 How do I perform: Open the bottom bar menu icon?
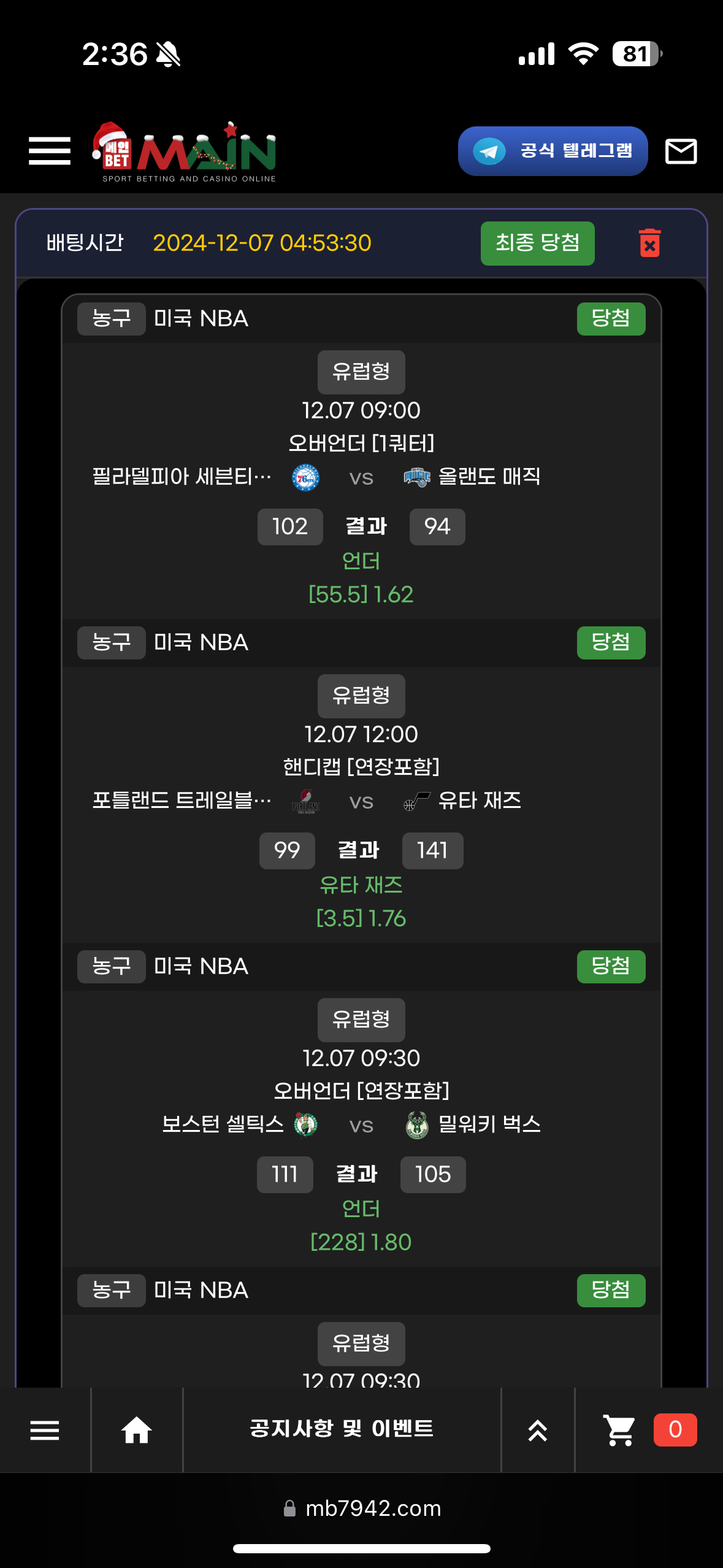[45, 1430]
